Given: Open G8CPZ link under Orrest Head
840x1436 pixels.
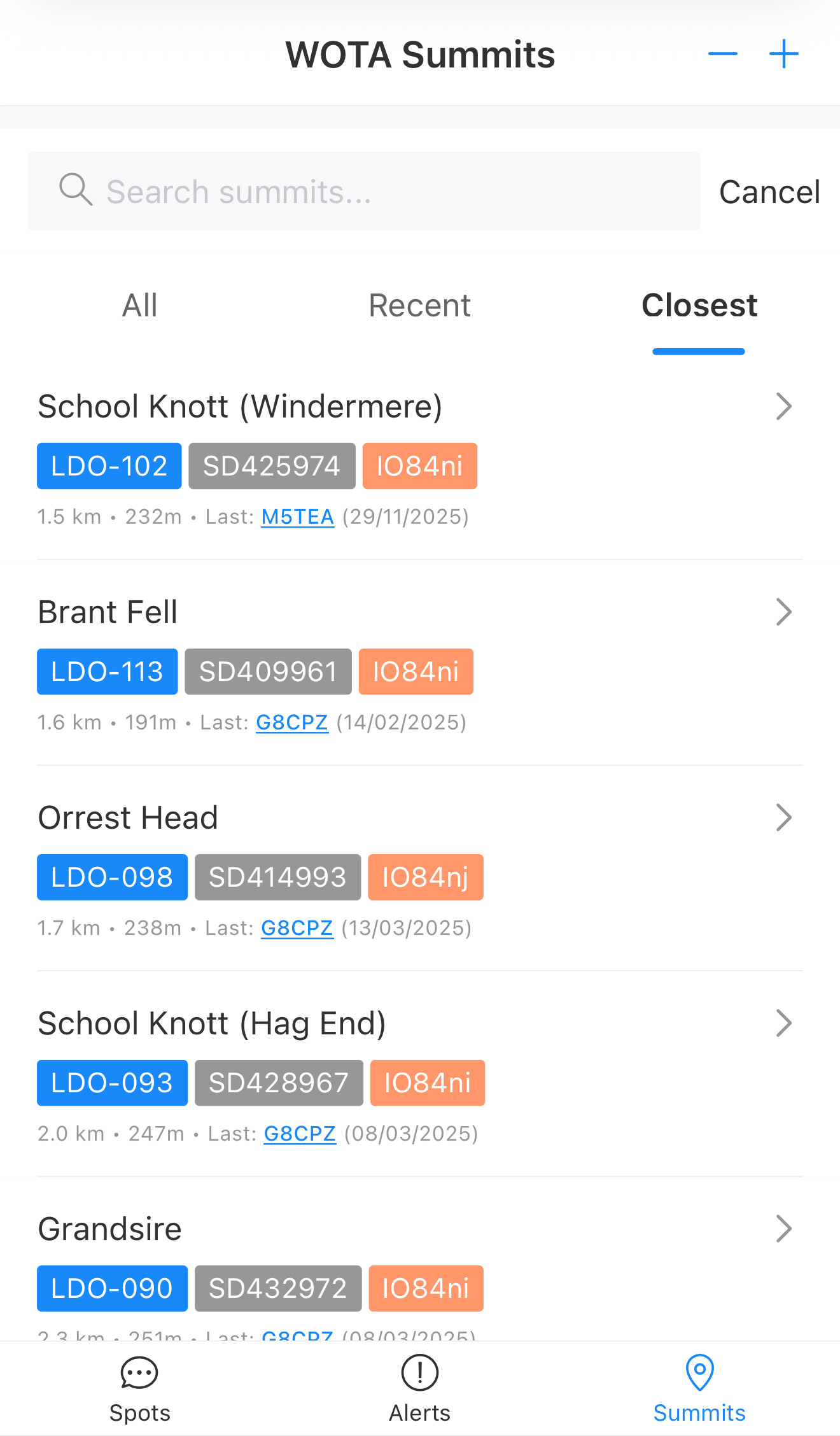Looking at the screenshot, I should (297, 928).
